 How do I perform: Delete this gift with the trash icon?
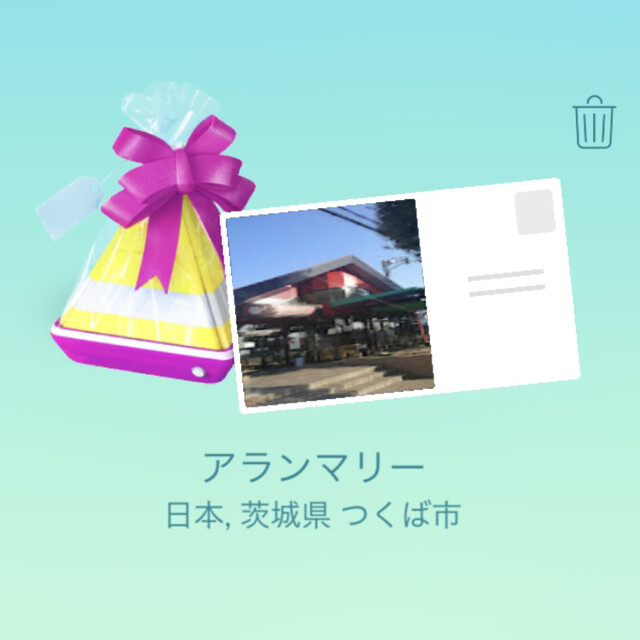tap(594, 122)
